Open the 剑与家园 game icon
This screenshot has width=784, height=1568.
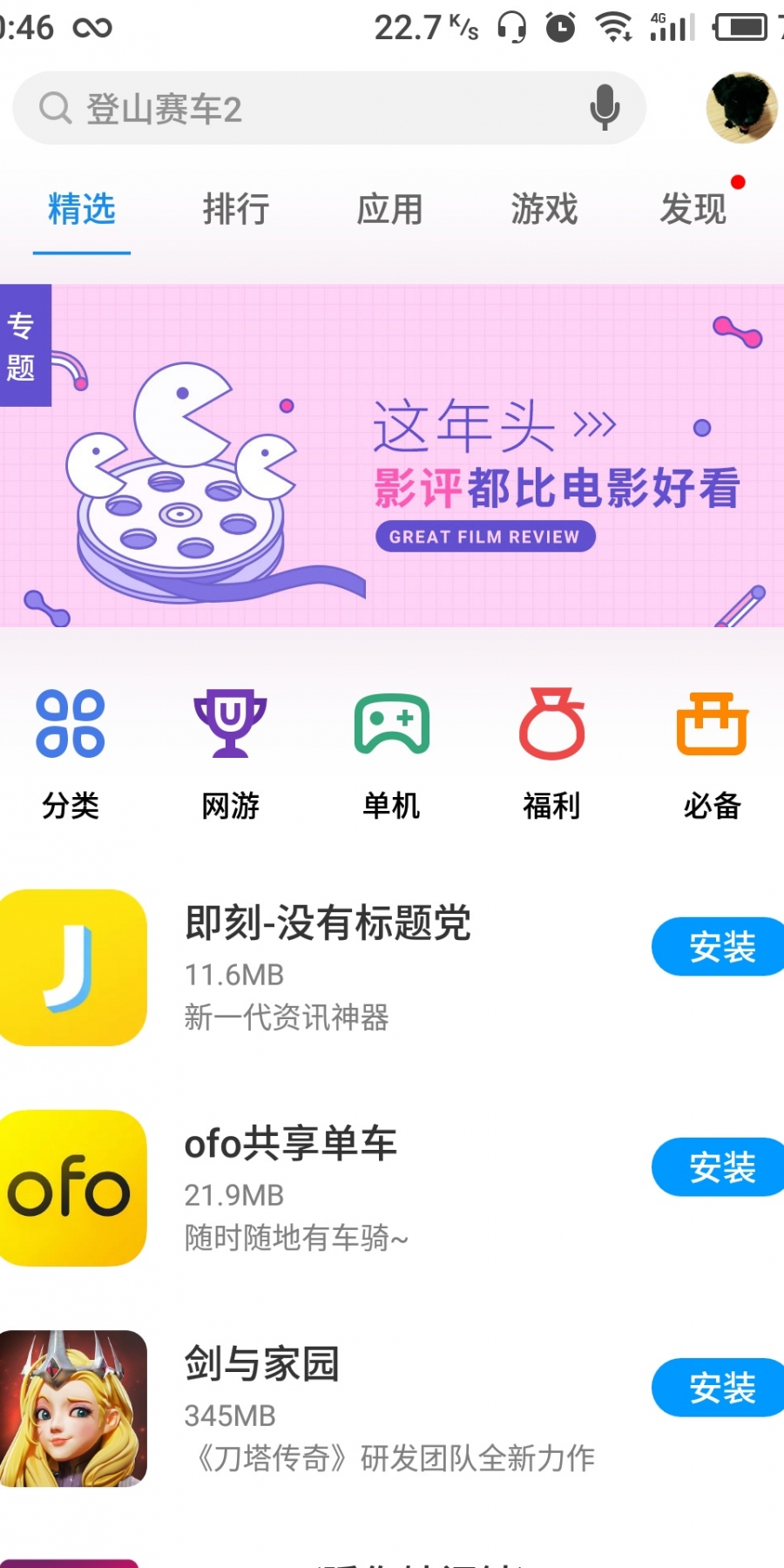pyautogui.click(x=72, y=1409)
